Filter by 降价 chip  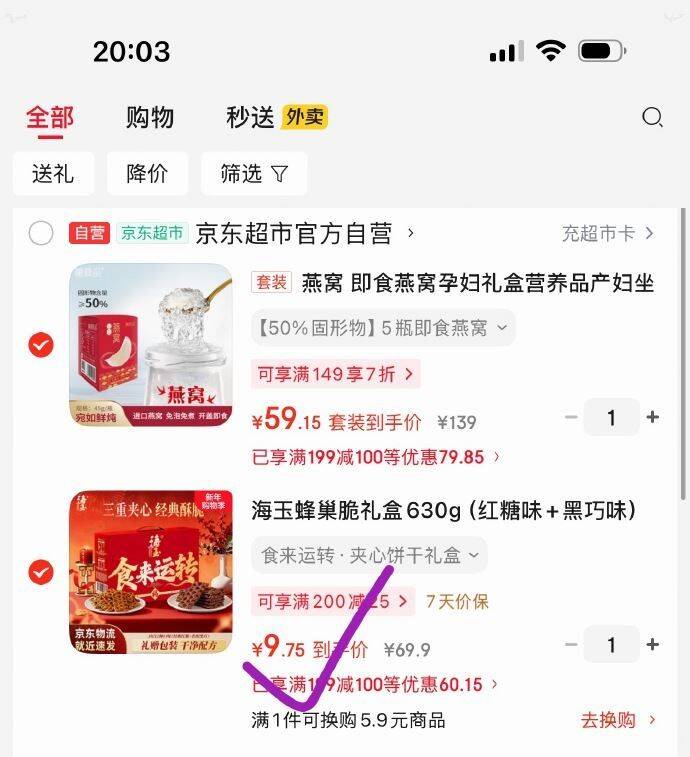tap(147, 174)
